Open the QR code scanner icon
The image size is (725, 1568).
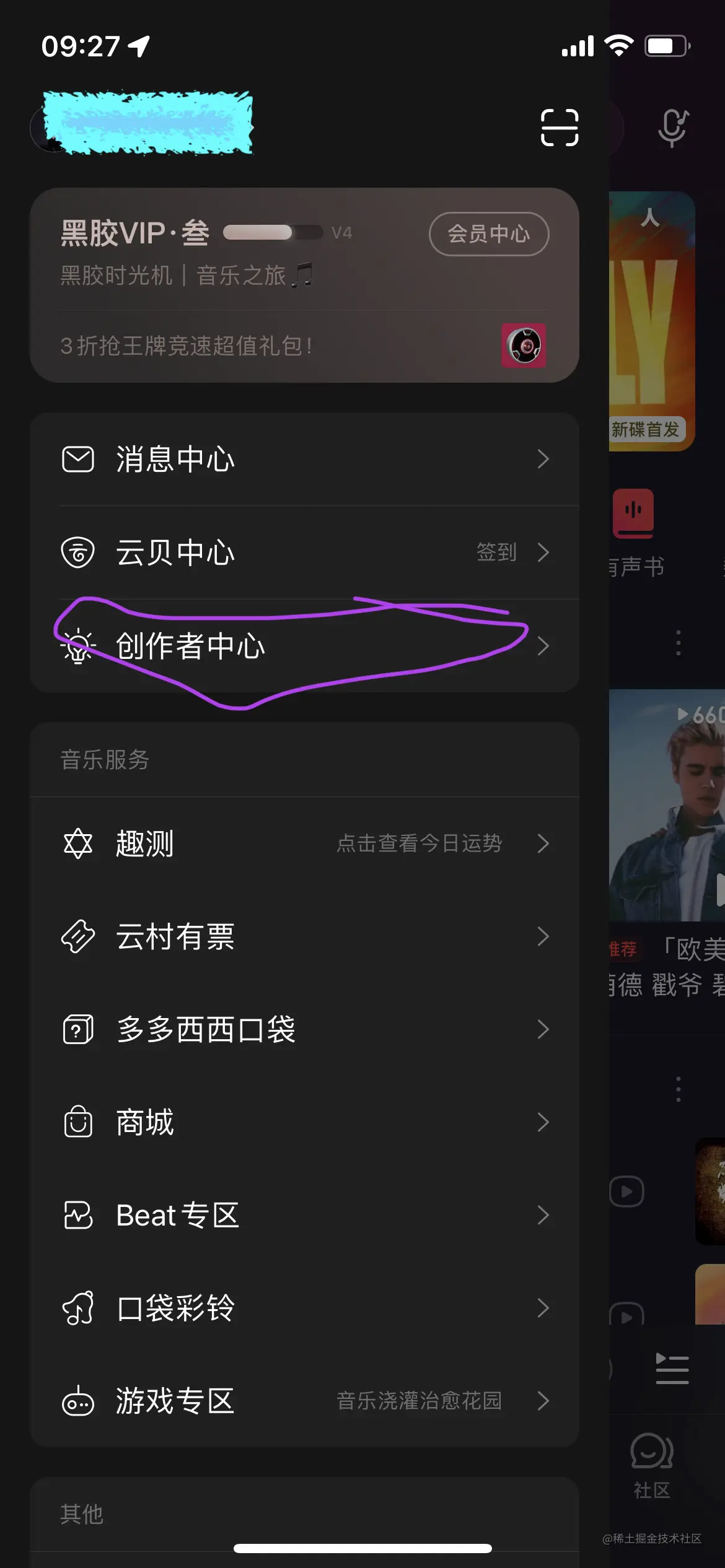coord(559,128)
